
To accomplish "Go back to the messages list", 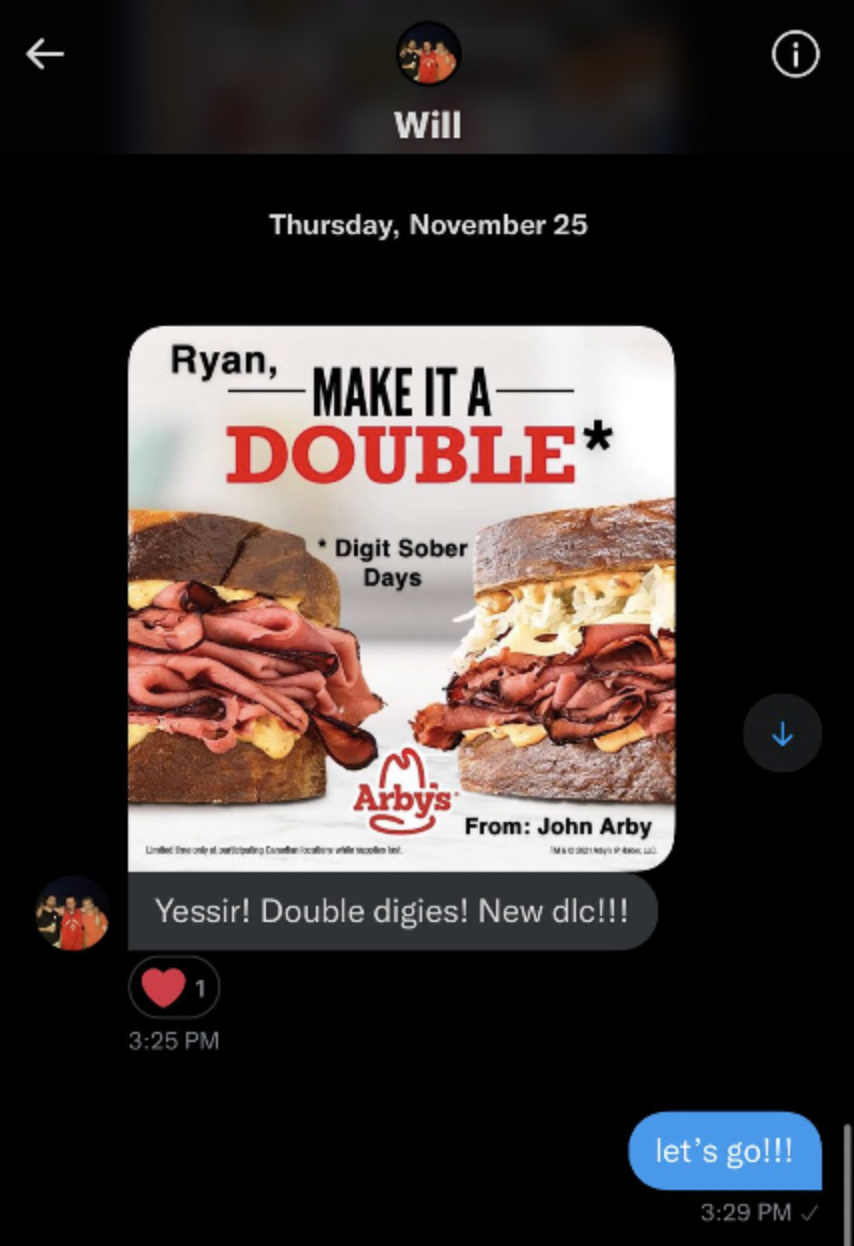I will point(45,54).
